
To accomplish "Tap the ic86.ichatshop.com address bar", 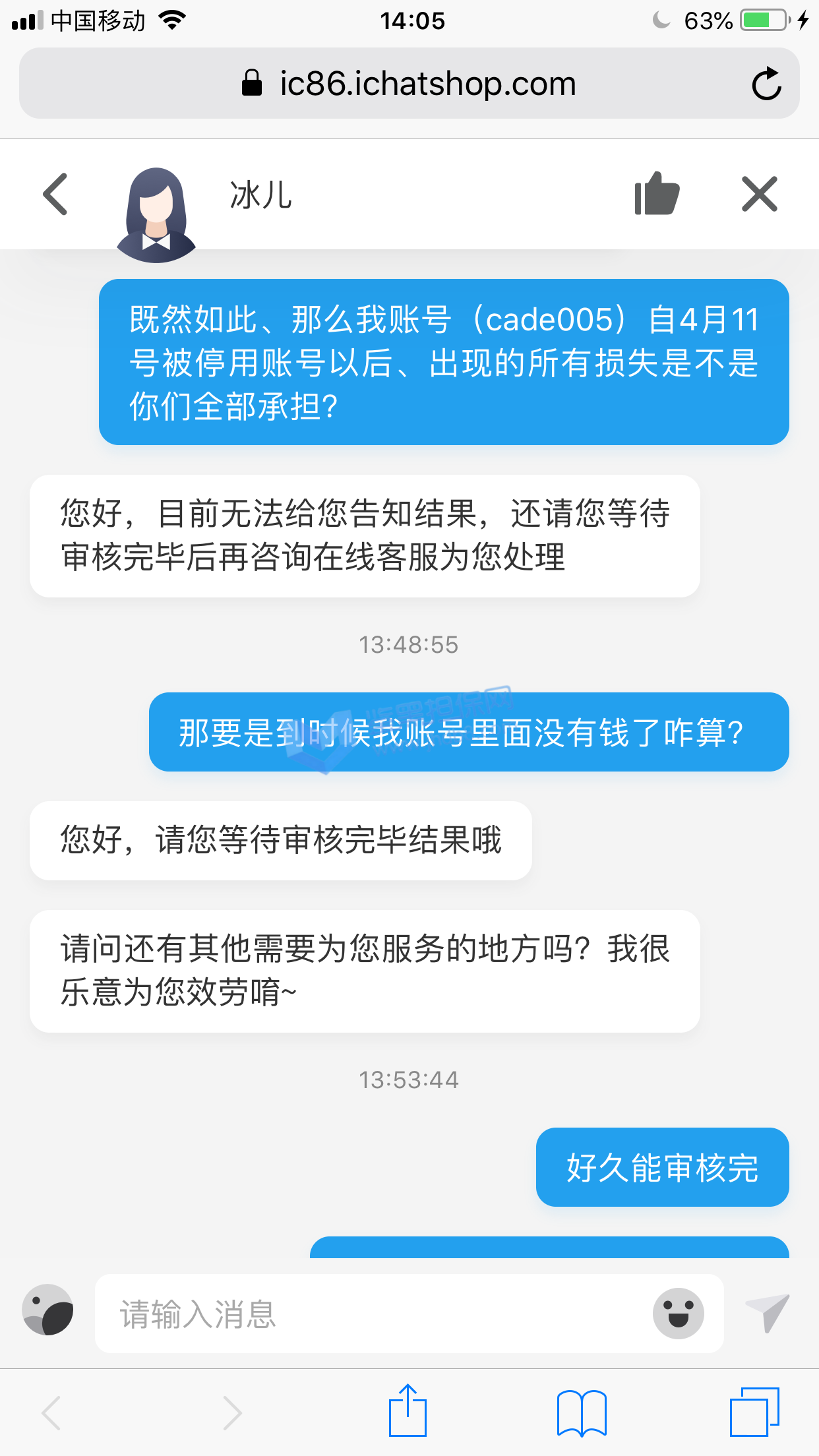I will [409, 84].
